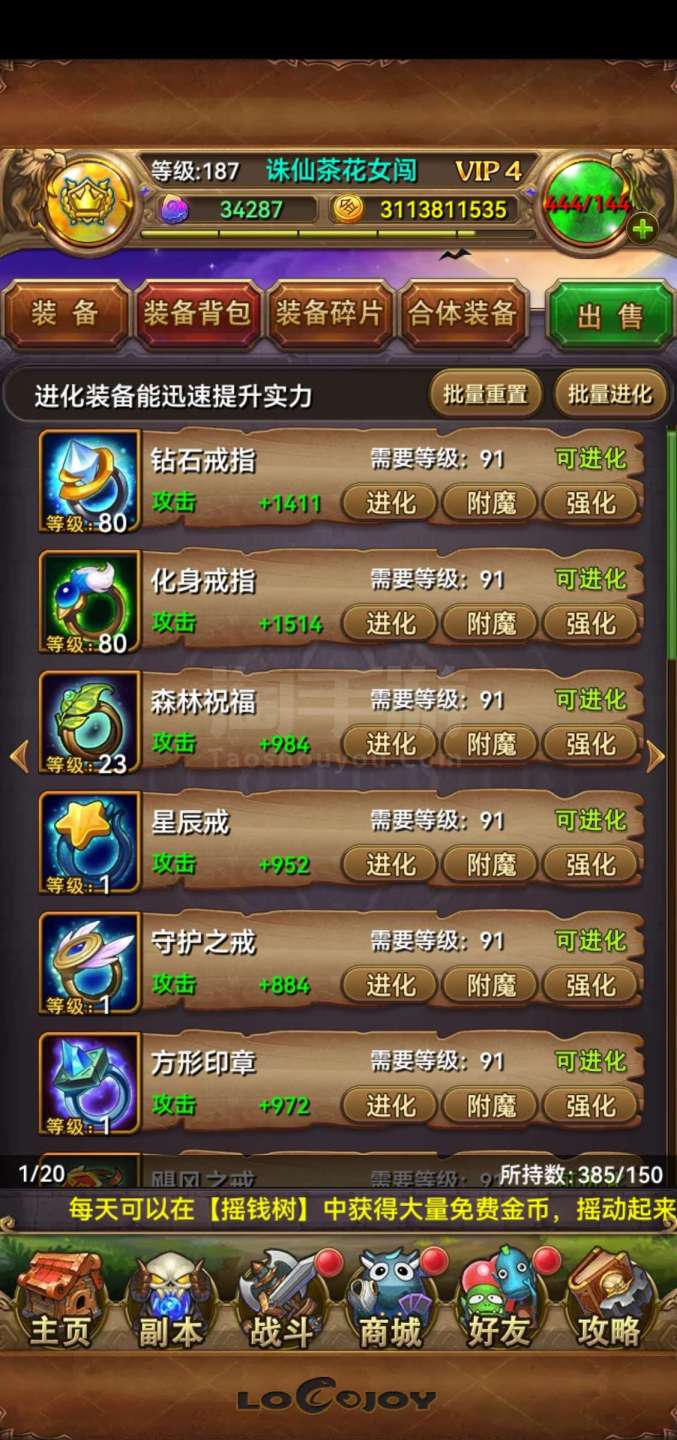Tap 进化 for 钻石戒指
The width and height of the screenshot is (677, 1440).
click(390, 503)
